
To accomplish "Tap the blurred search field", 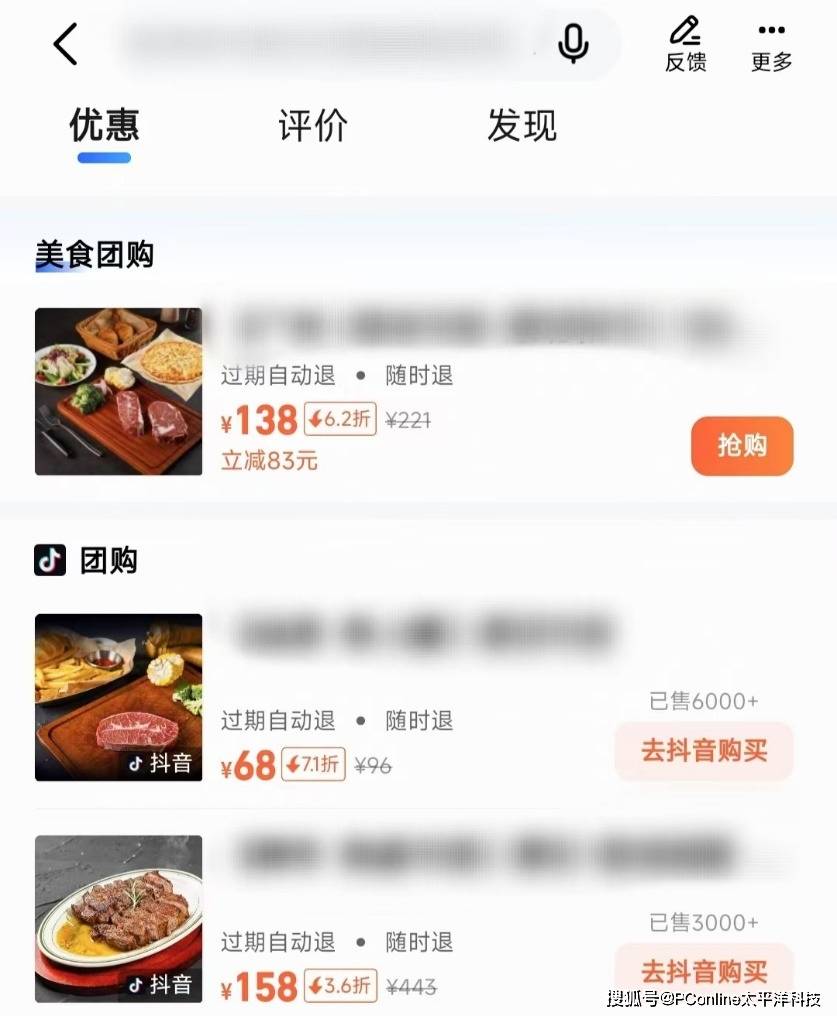I will [x=330, y=44].
